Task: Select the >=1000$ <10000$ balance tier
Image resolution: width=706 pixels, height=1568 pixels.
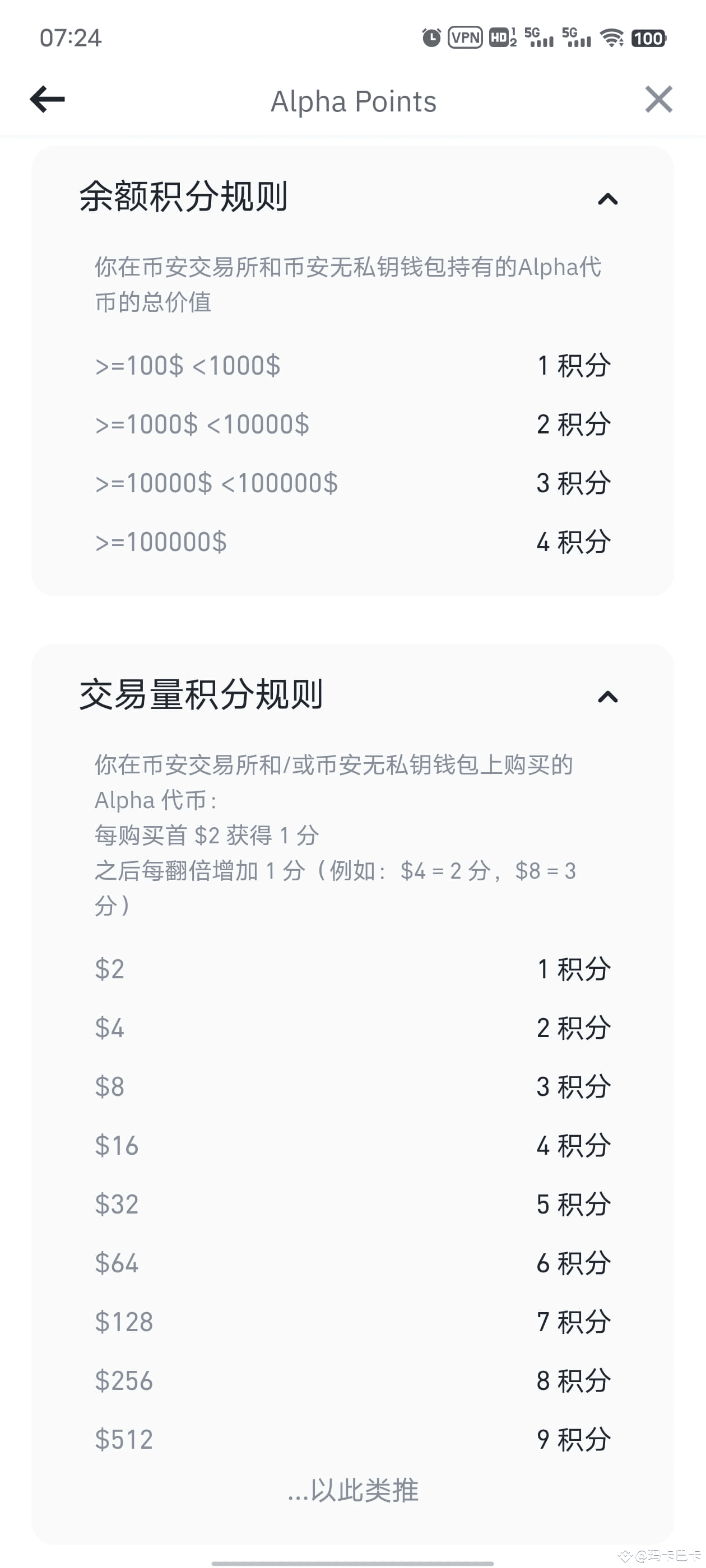Action: [x=352, y=424]
